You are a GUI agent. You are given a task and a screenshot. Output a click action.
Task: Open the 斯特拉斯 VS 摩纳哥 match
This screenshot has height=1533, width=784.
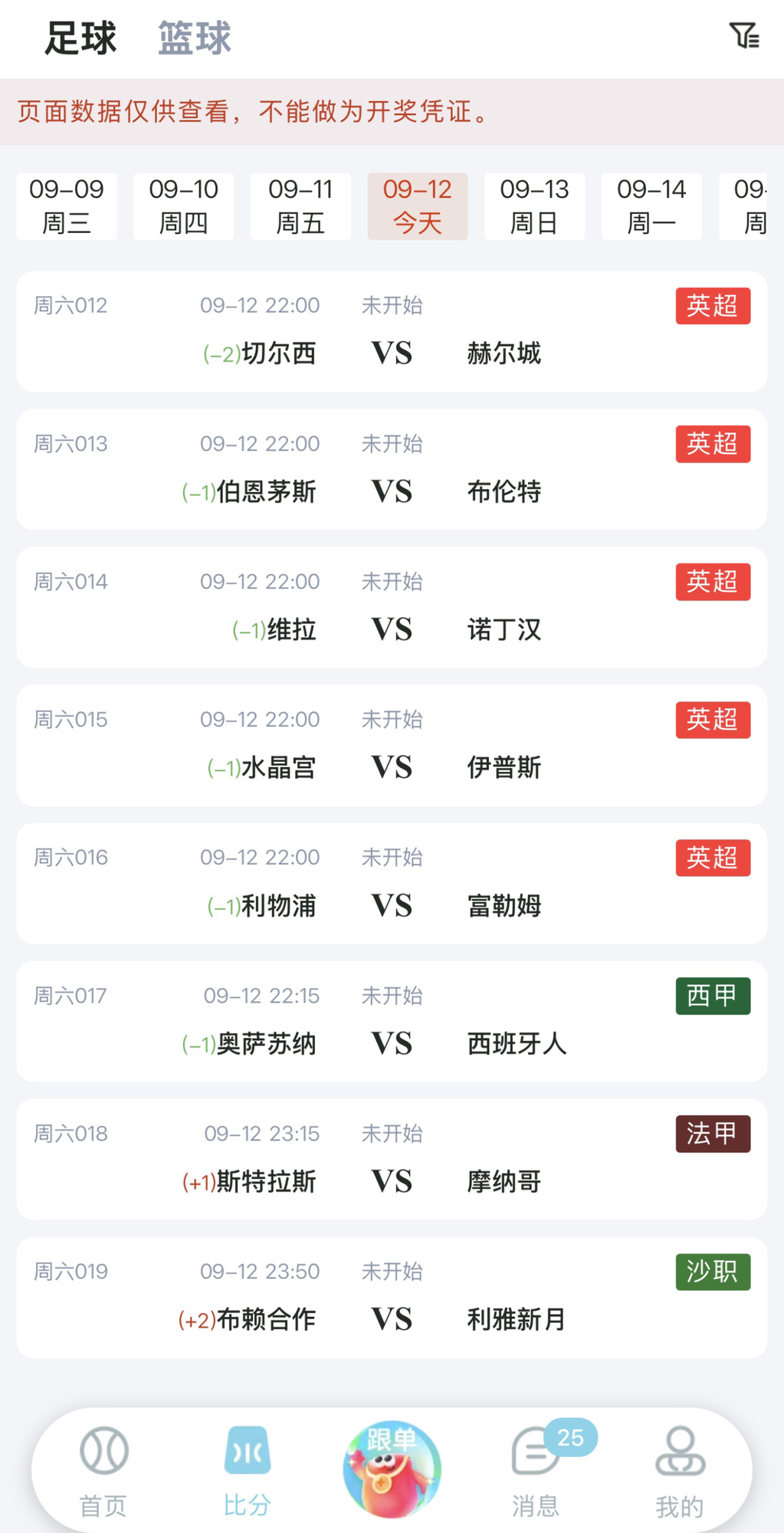coord(392,1159)
